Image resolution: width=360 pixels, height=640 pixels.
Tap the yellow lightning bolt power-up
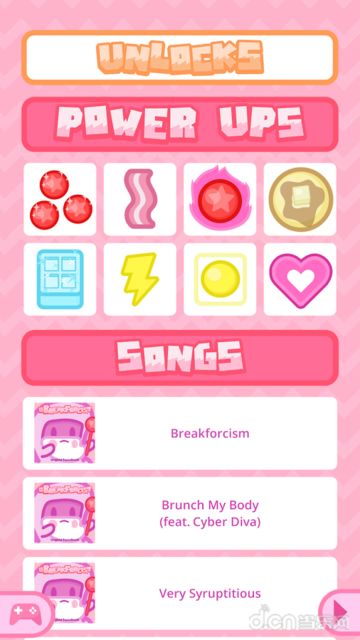pos(140,279)
